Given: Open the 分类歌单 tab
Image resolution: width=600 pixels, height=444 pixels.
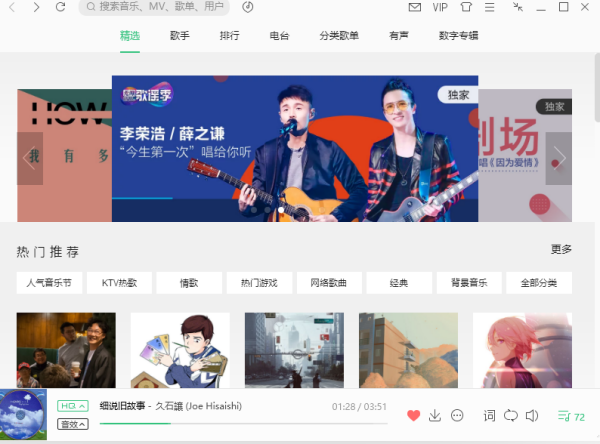Looking at the screenshot, I should (339, 36).
